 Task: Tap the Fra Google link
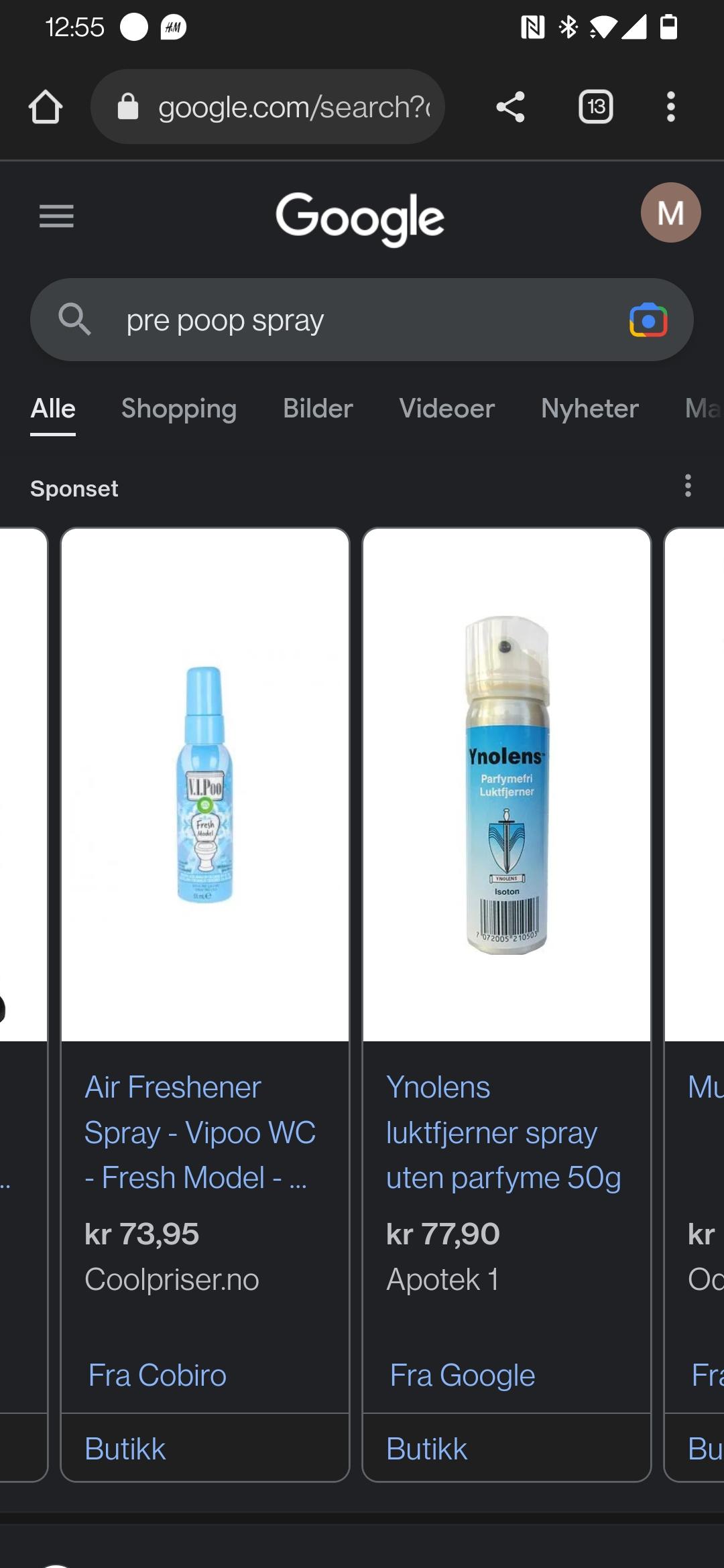[463, 1376]
